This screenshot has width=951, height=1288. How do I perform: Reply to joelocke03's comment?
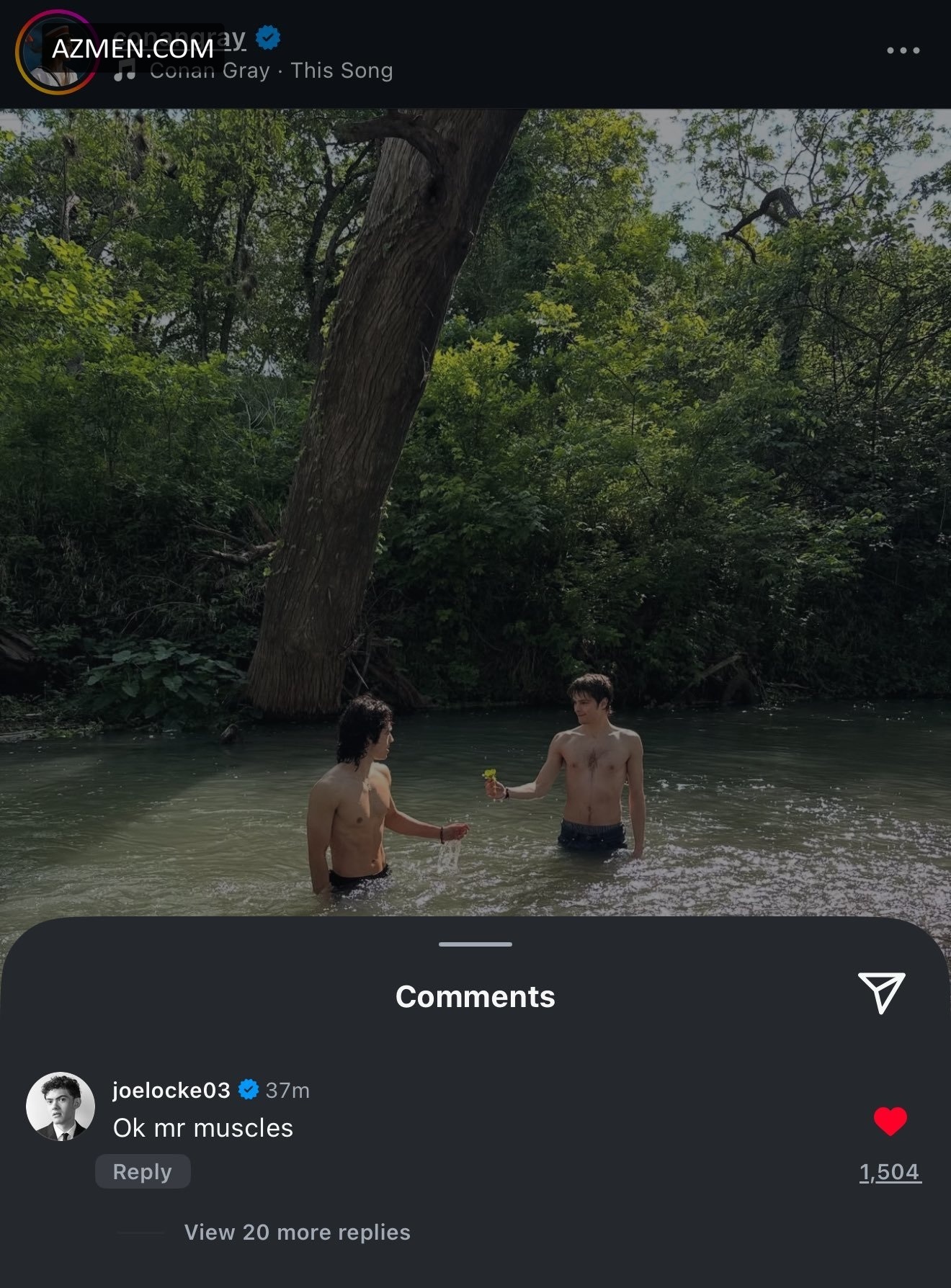(143, 1172)
